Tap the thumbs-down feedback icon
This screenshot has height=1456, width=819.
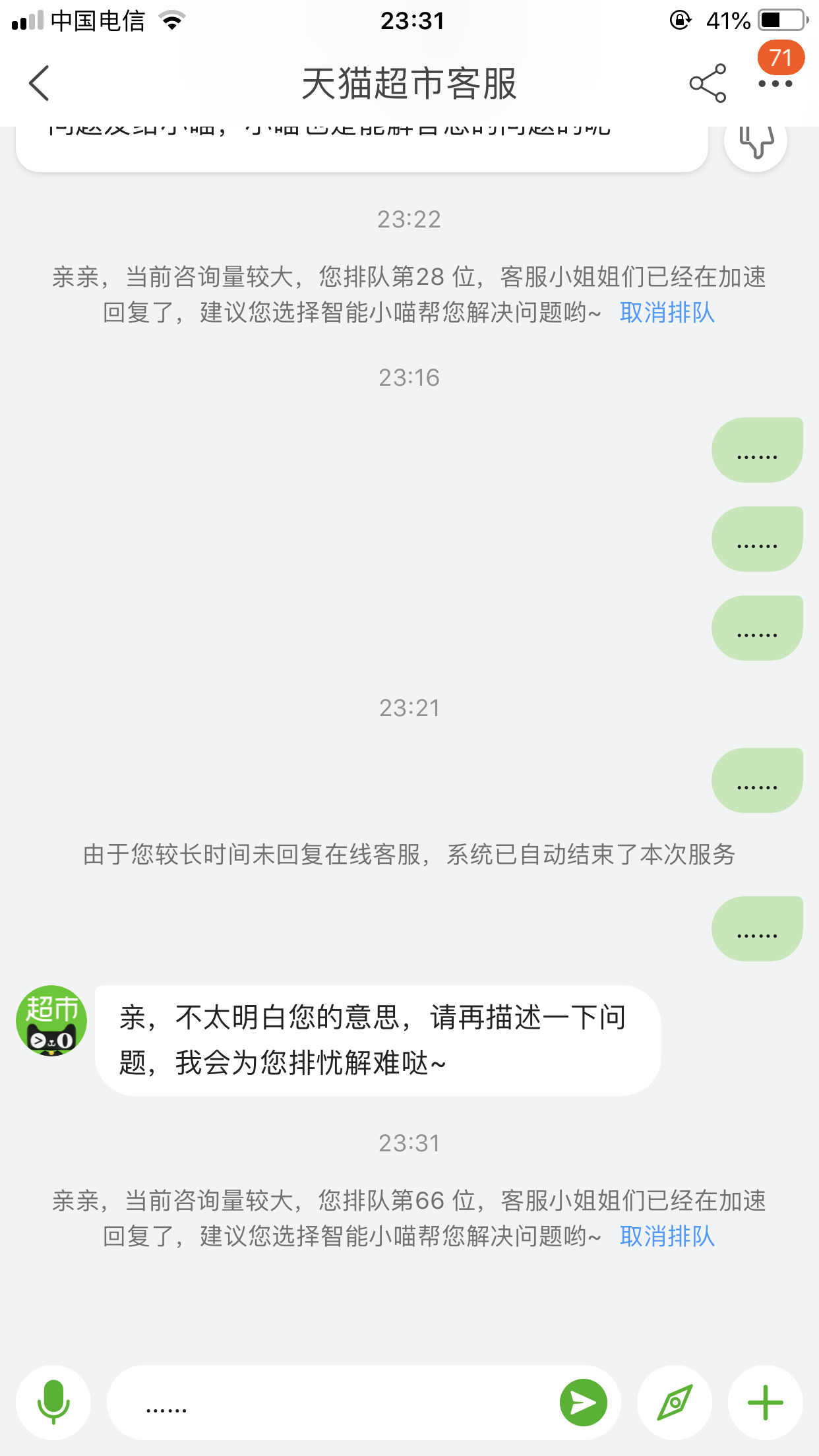[x=756, y=140]
